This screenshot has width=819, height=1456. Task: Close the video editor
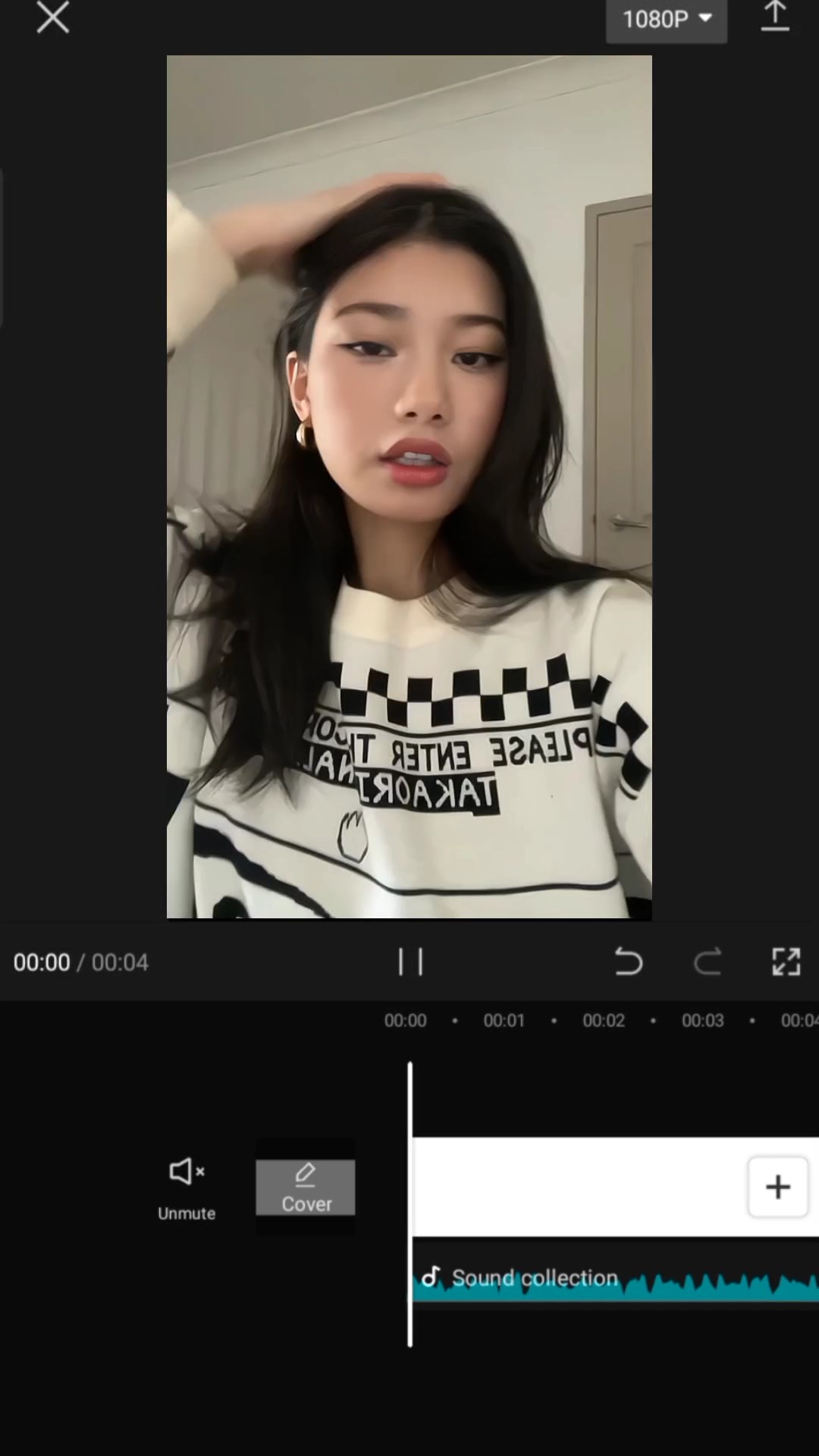pos(52,17)
